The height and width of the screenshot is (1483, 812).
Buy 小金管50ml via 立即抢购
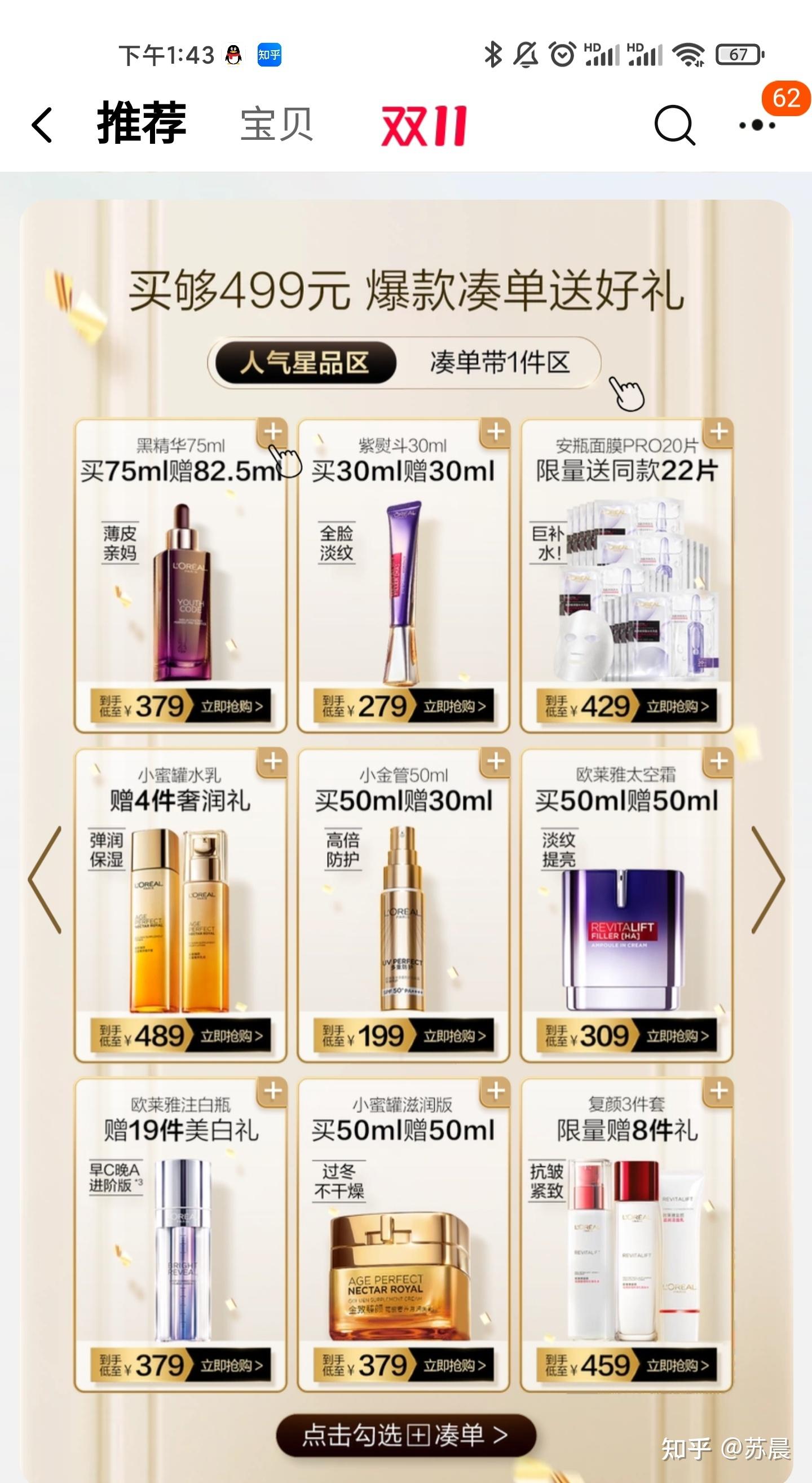click(454, 1036)
